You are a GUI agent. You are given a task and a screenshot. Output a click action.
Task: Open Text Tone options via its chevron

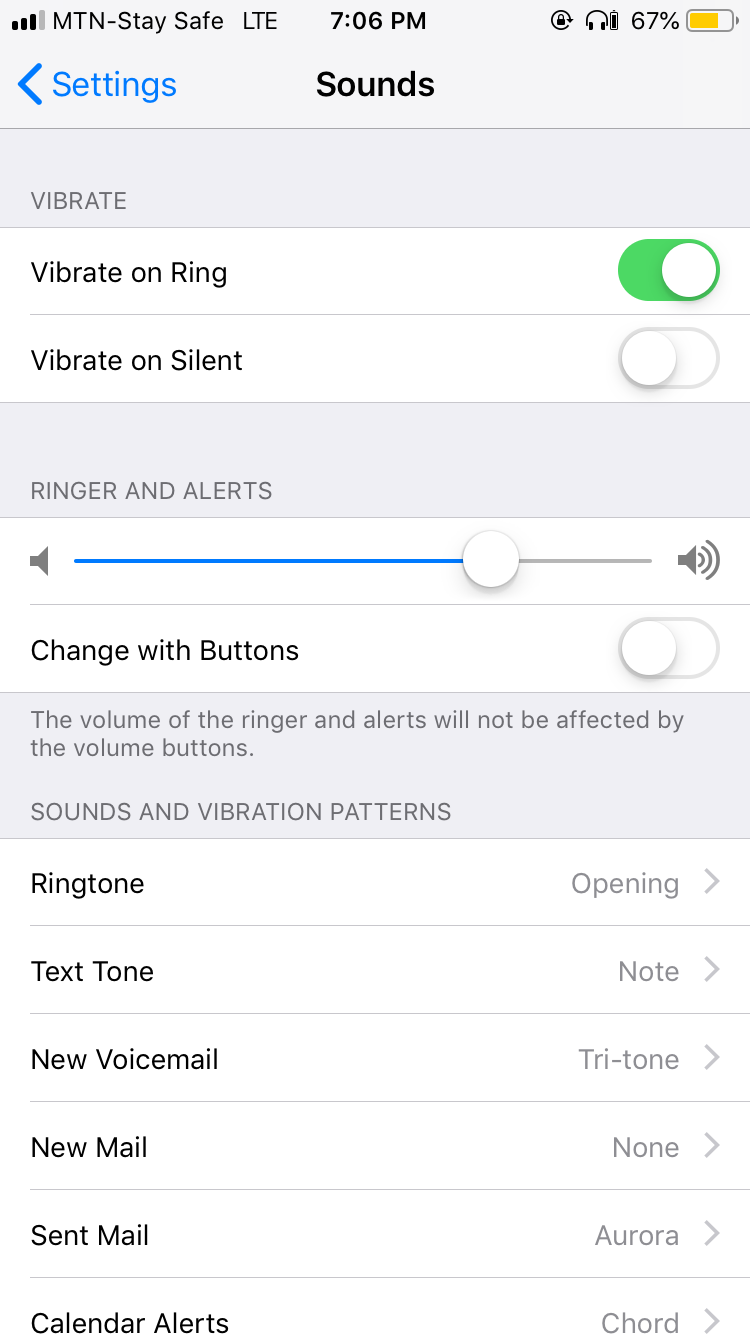tap(713, 971)
